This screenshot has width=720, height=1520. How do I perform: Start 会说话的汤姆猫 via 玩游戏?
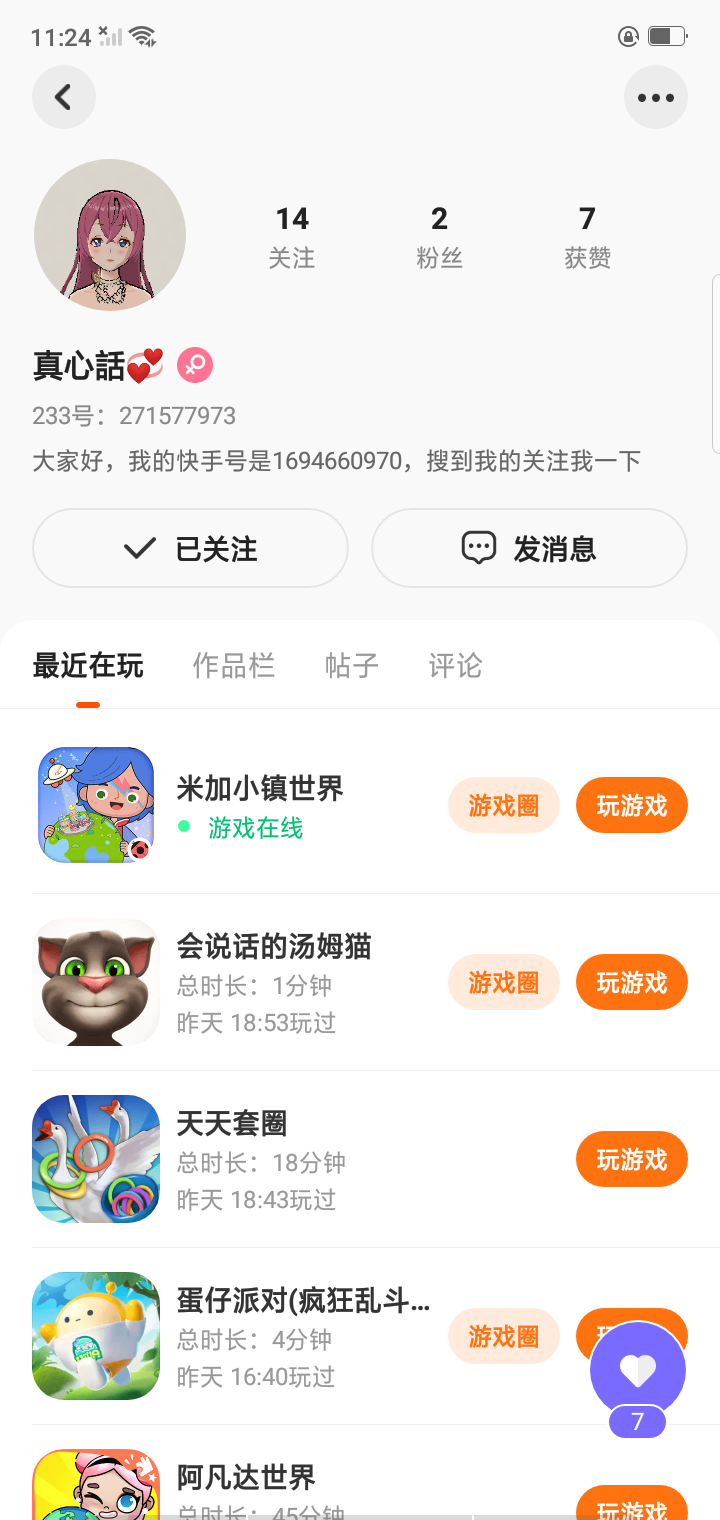point(631,982)
